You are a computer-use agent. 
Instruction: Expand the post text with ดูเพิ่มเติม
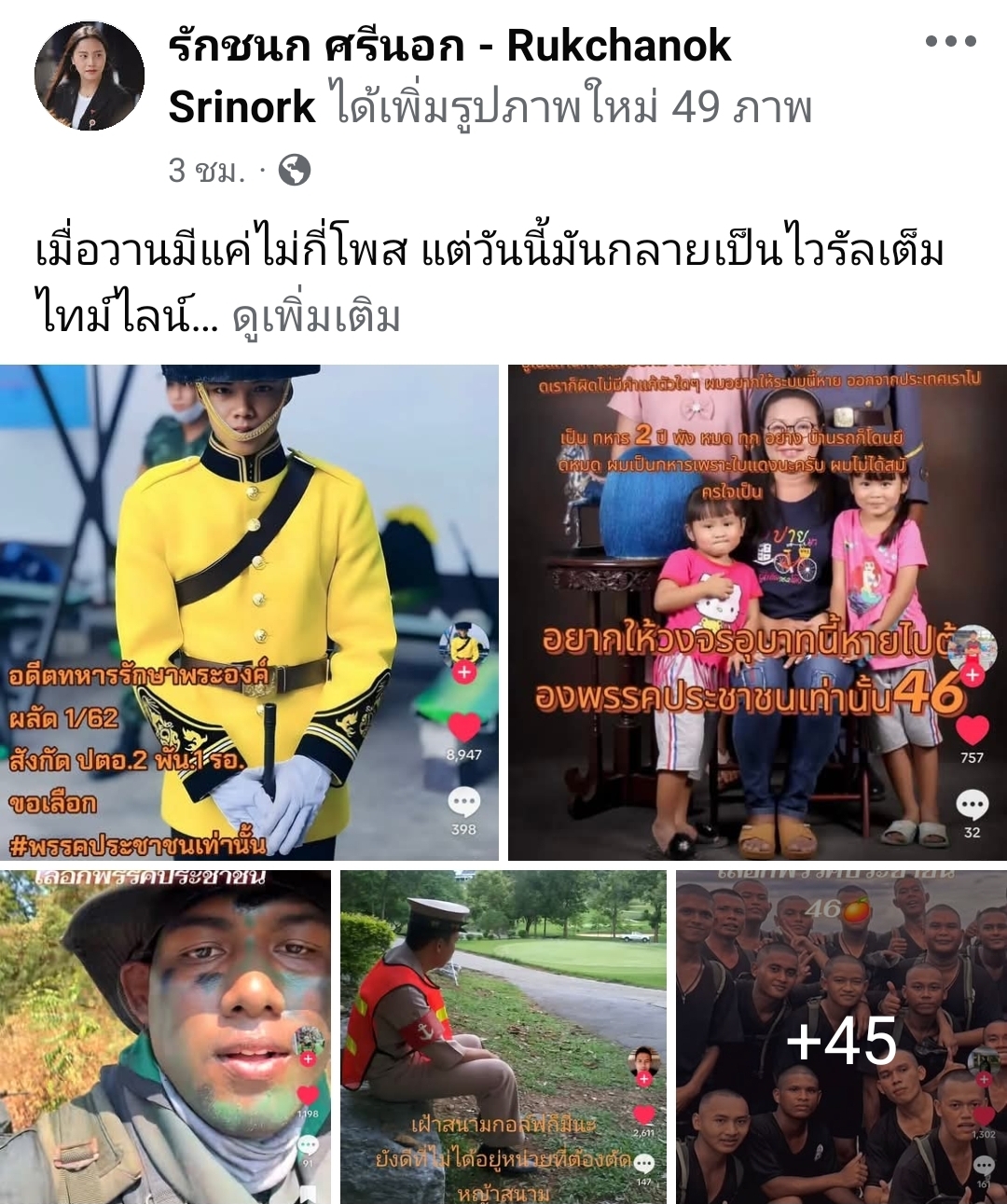[x=317, y=317]
